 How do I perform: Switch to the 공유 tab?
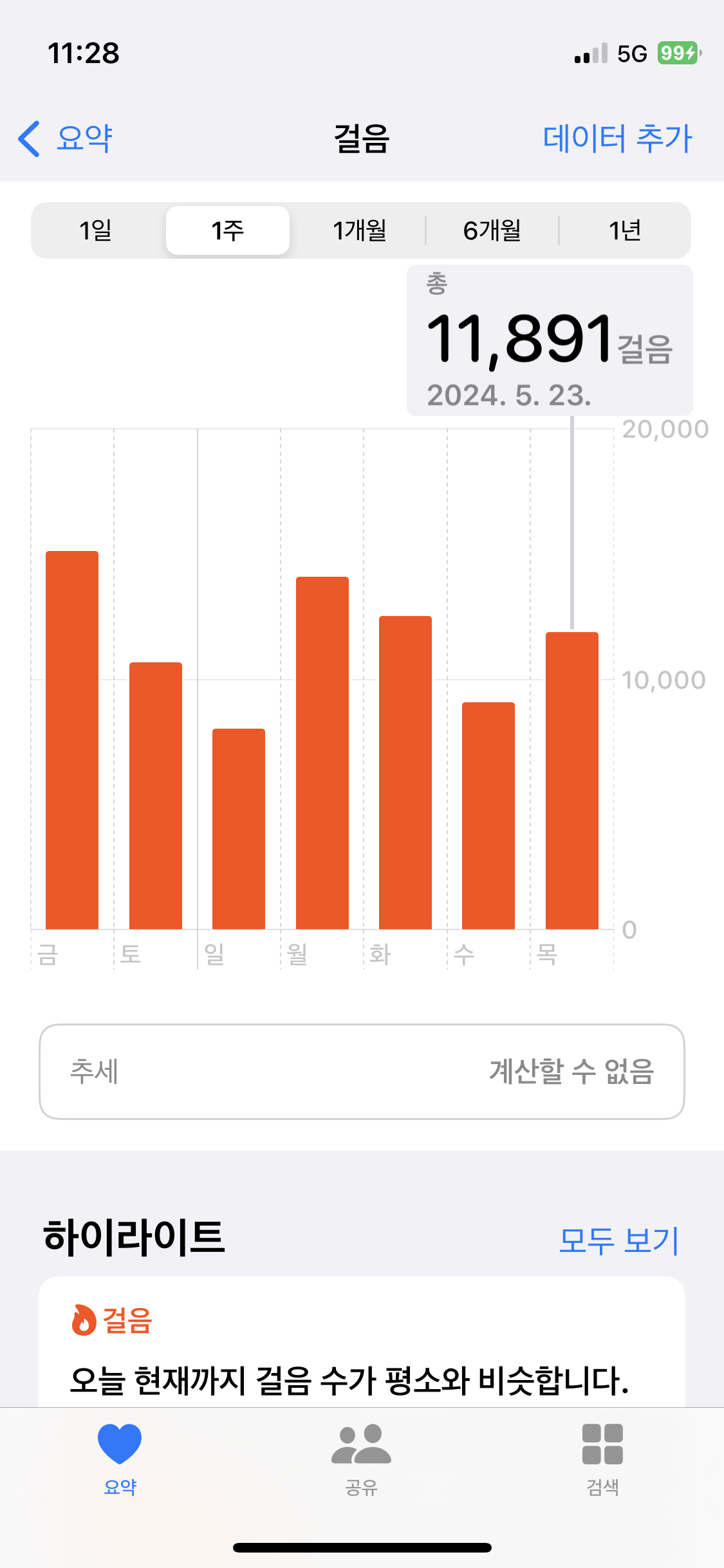pos(361,1459)
